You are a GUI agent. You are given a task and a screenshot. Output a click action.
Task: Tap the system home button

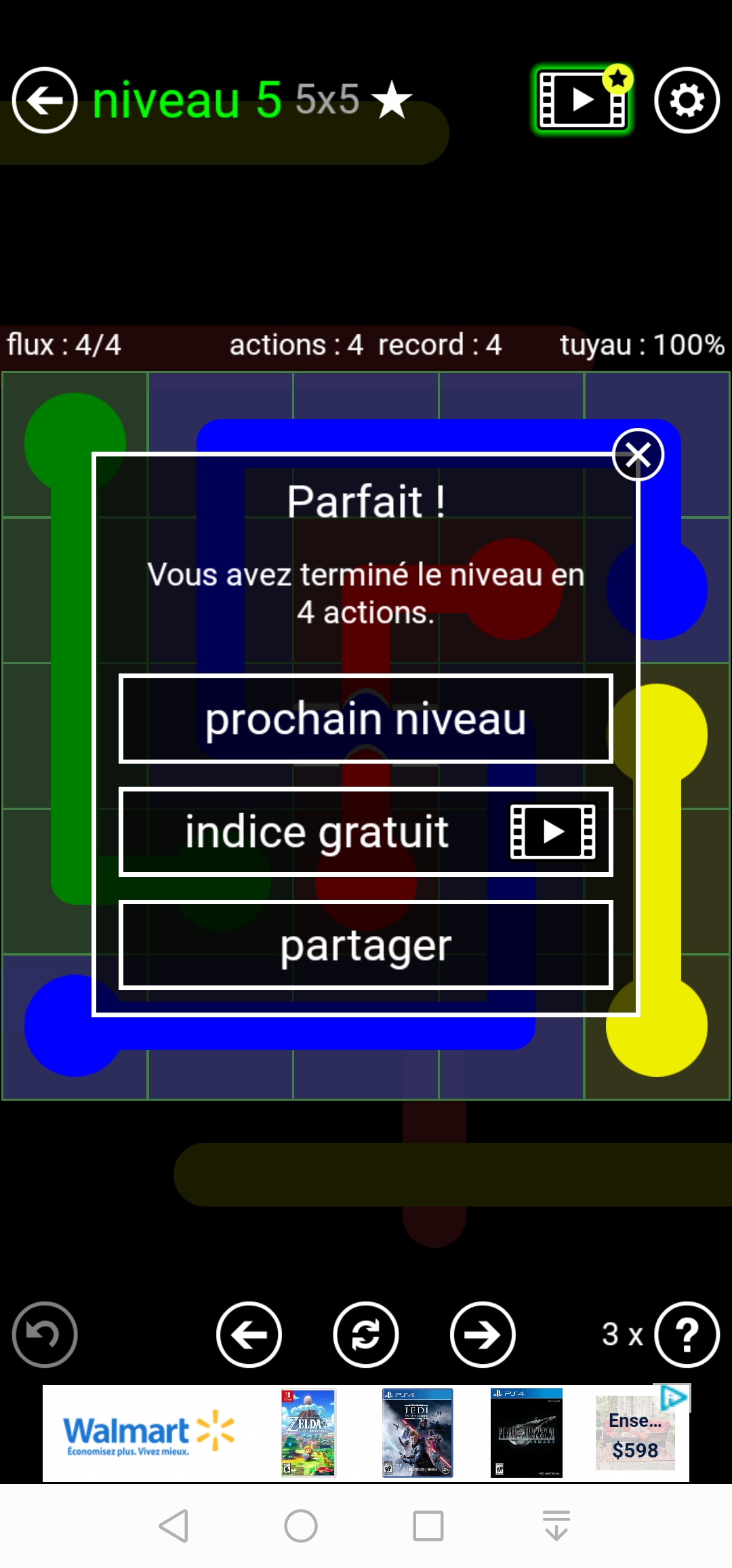pos(301,1526)
